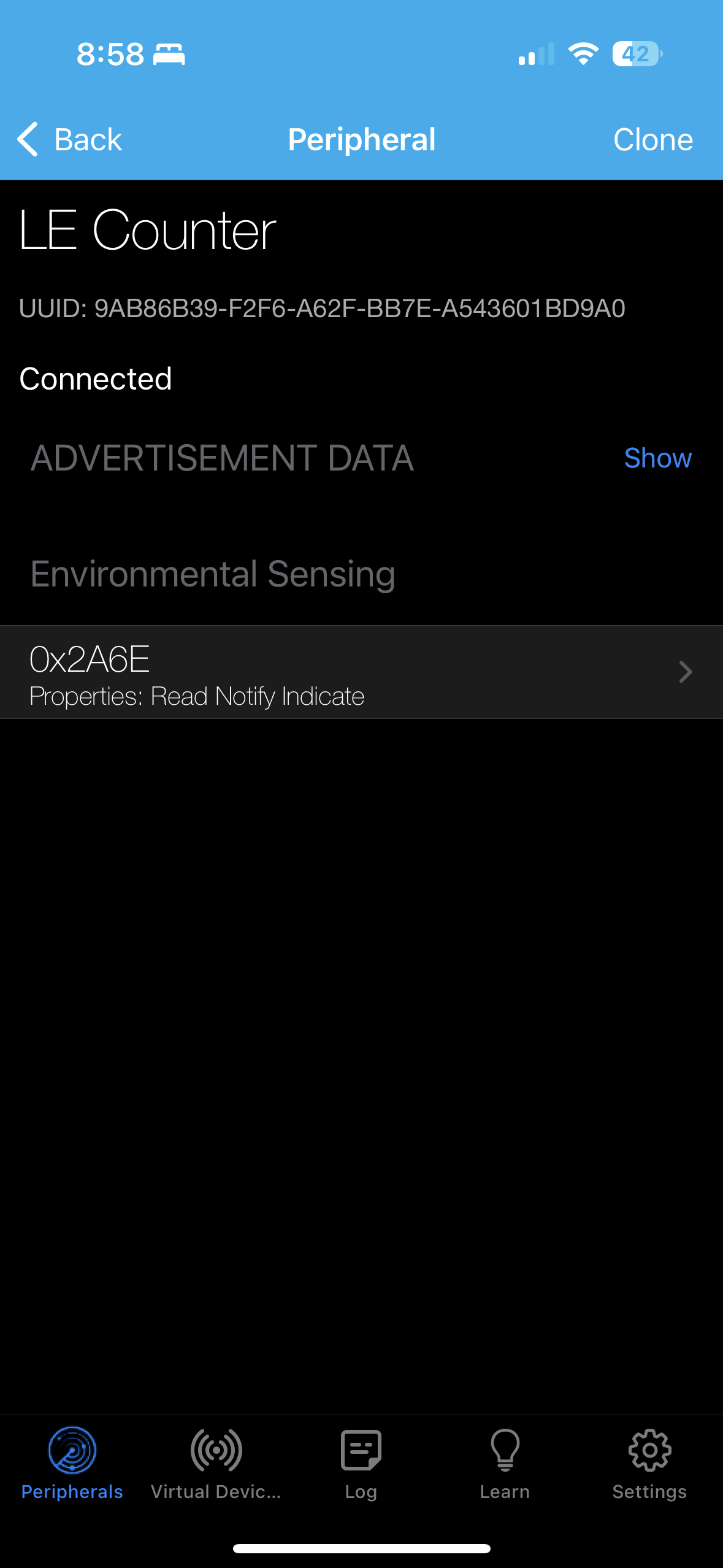Switch to the Learn tab
Image resolution: width=723 pixels, height=1568 pixels.
(505, 1463)
